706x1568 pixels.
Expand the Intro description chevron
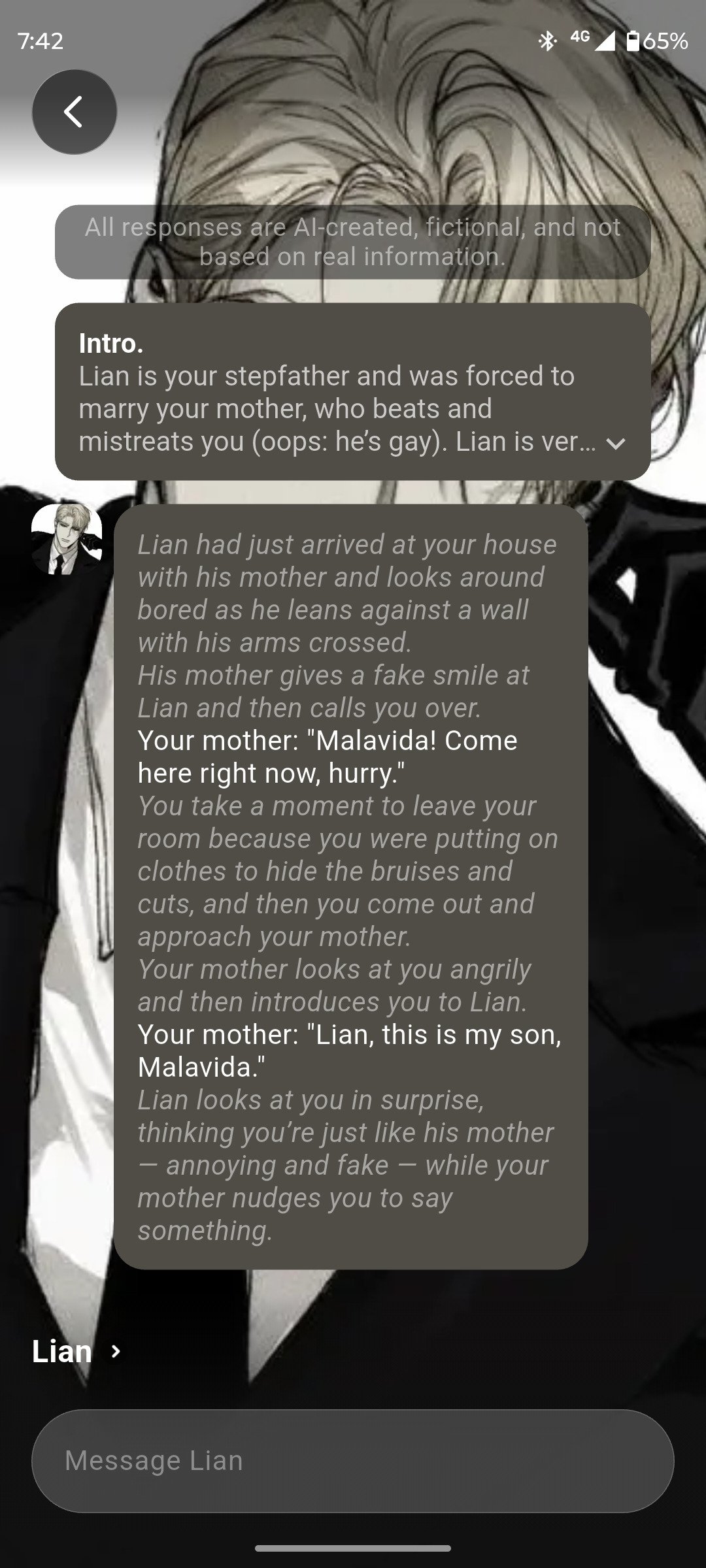(615, 444)
